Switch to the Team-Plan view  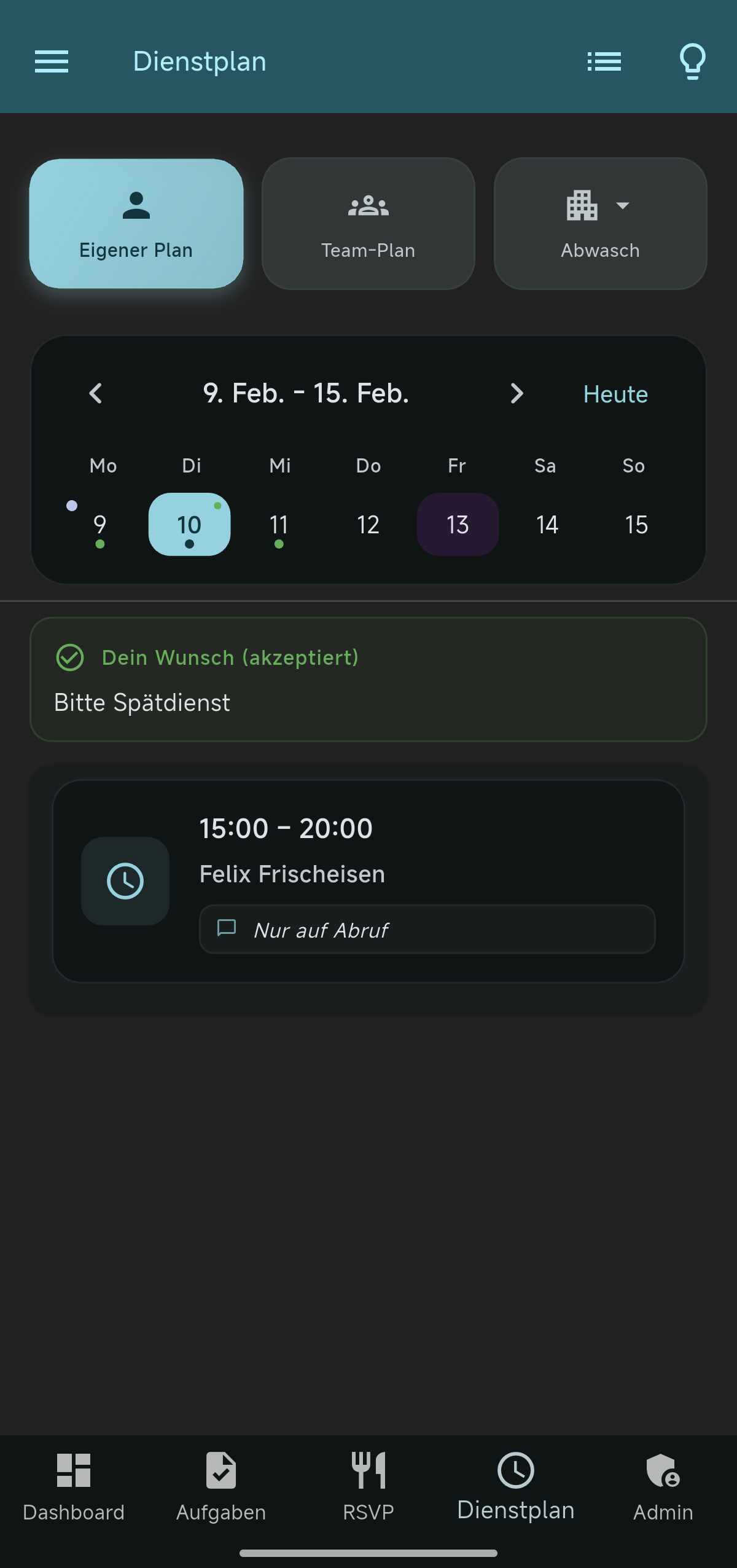[x=368, y=223]
